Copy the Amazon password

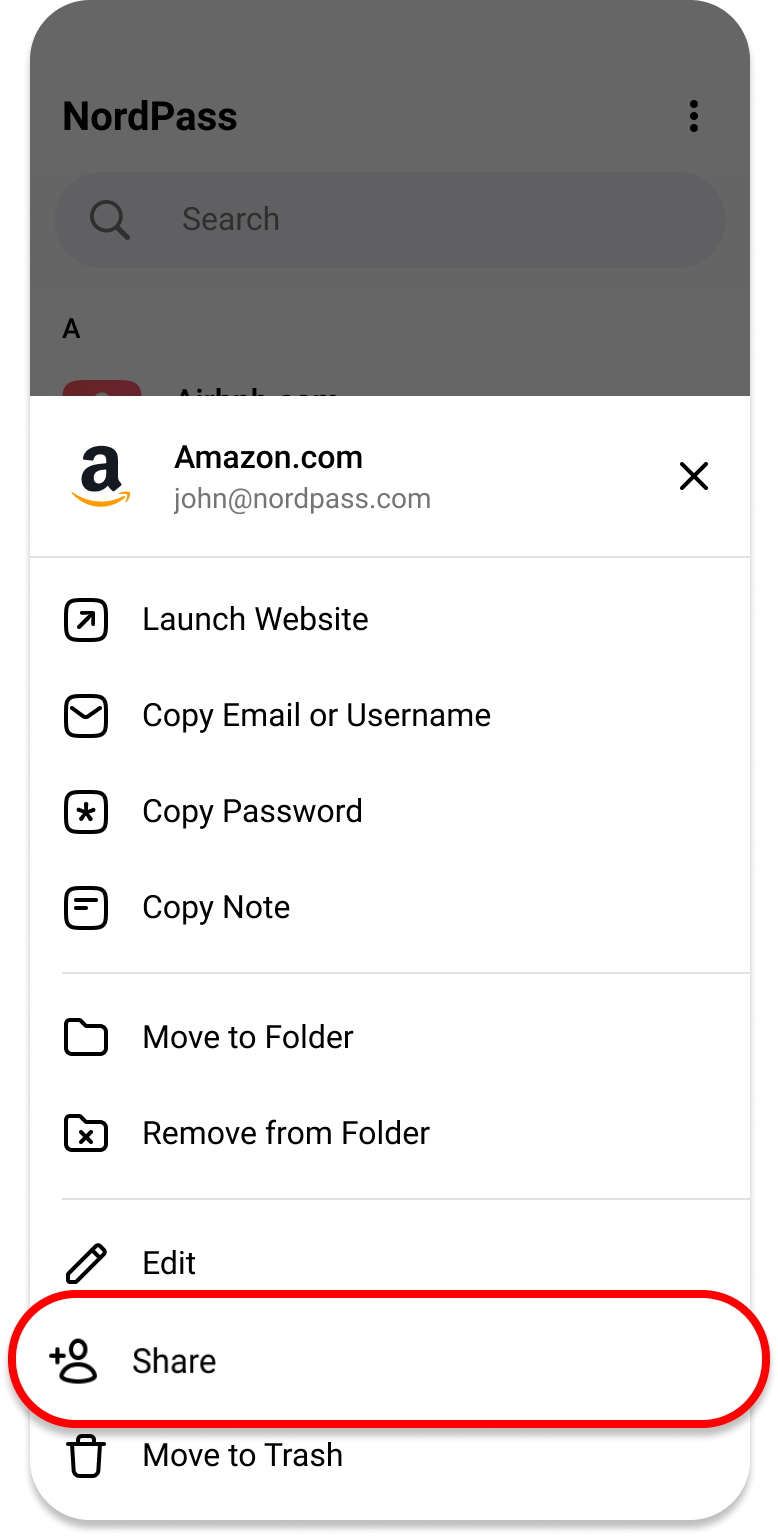252,812
